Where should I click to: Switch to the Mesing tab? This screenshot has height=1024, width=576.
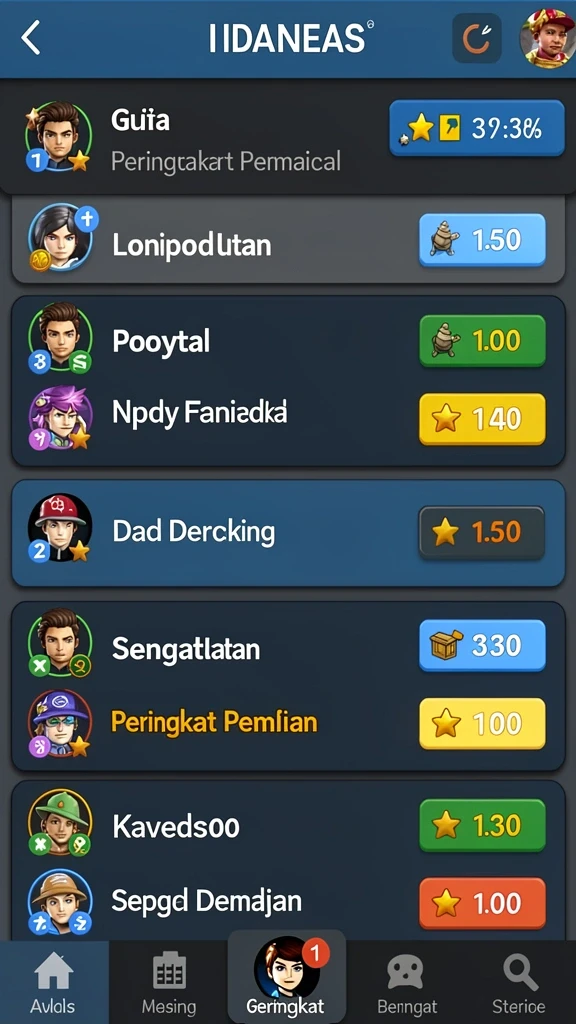point(168,982)
